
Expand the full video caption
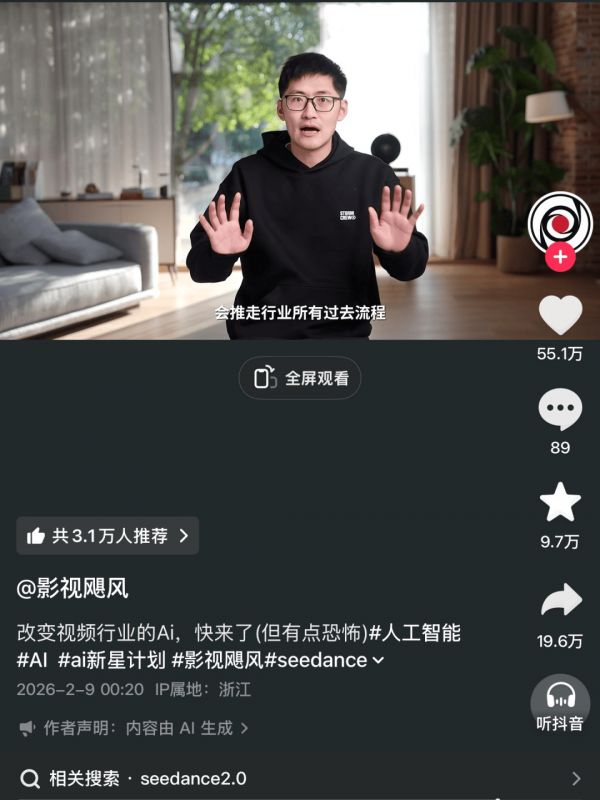pos(378,660)
